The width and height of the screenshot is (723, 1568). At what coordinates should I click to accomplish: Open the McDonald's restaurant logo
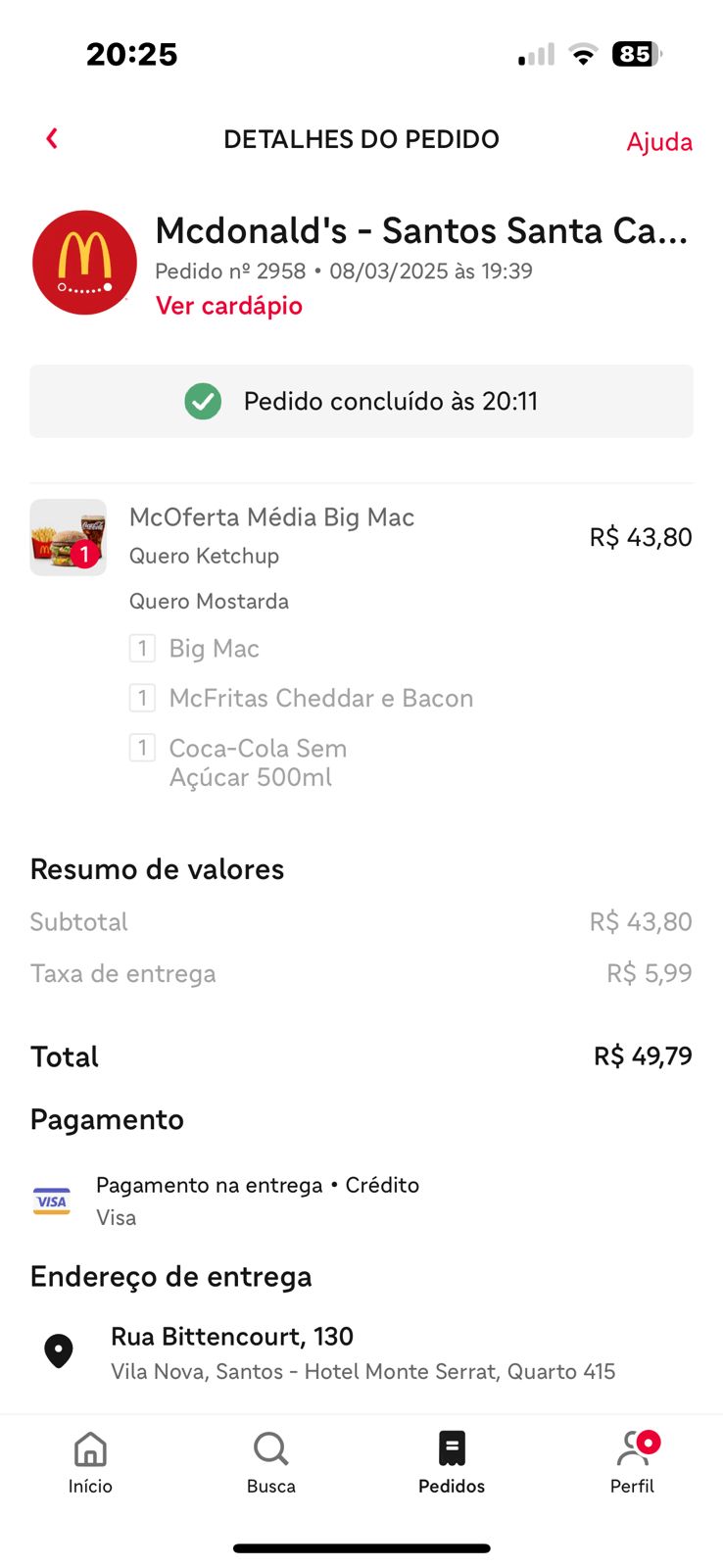[84, 263]
